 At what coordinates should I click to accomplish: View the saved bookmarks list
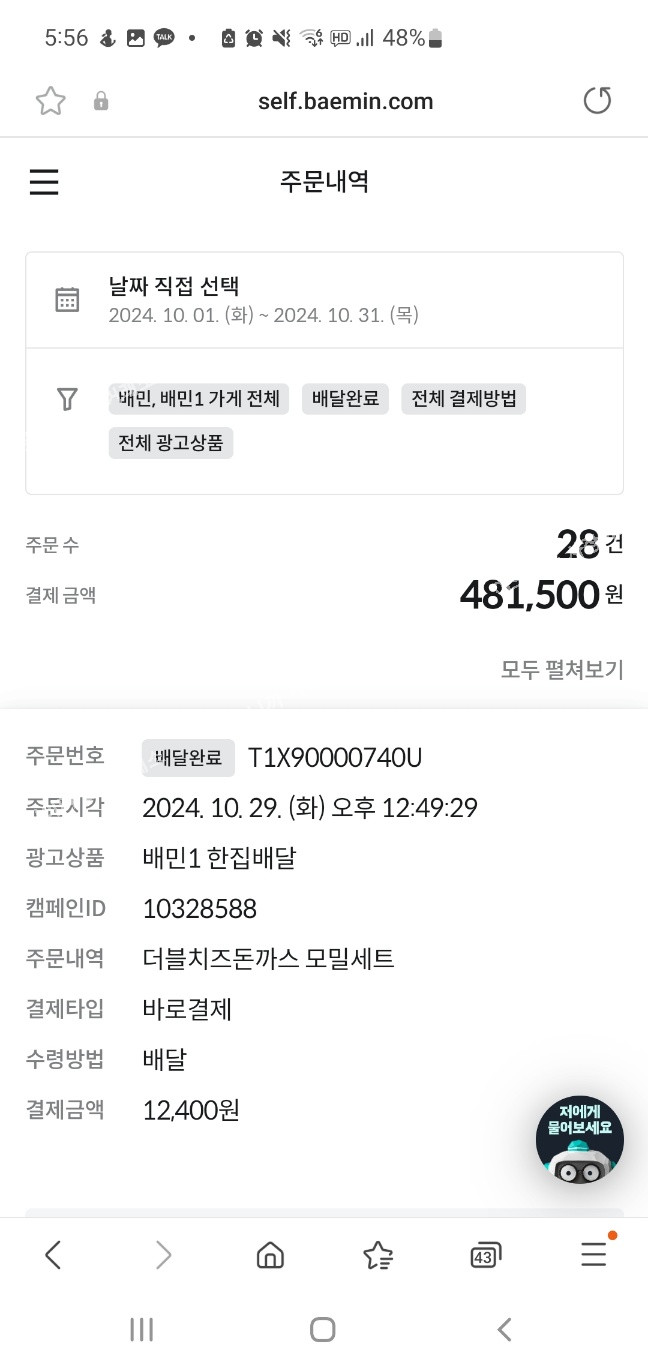pos(378,1255)
